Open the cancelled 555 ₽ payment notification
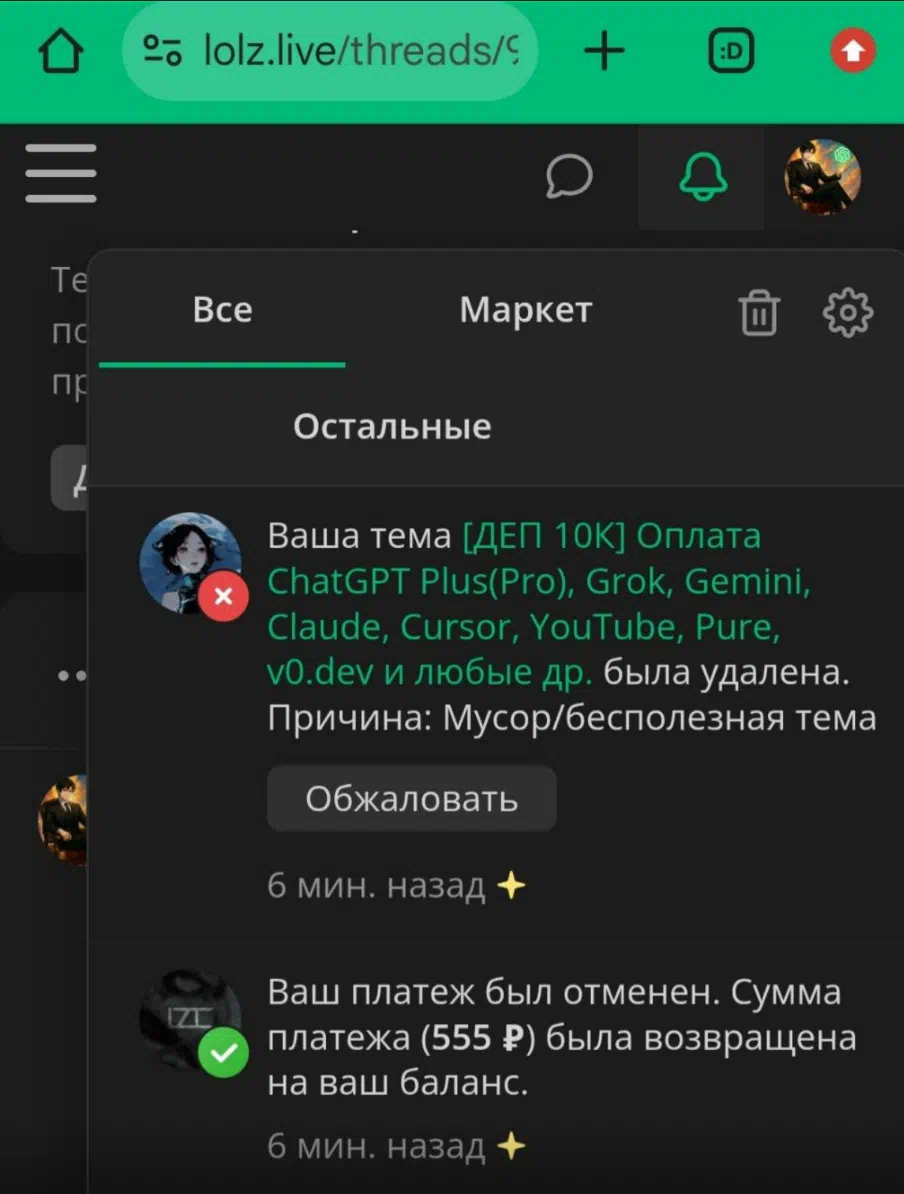 pyautogui.click(x=560, y=1038)
